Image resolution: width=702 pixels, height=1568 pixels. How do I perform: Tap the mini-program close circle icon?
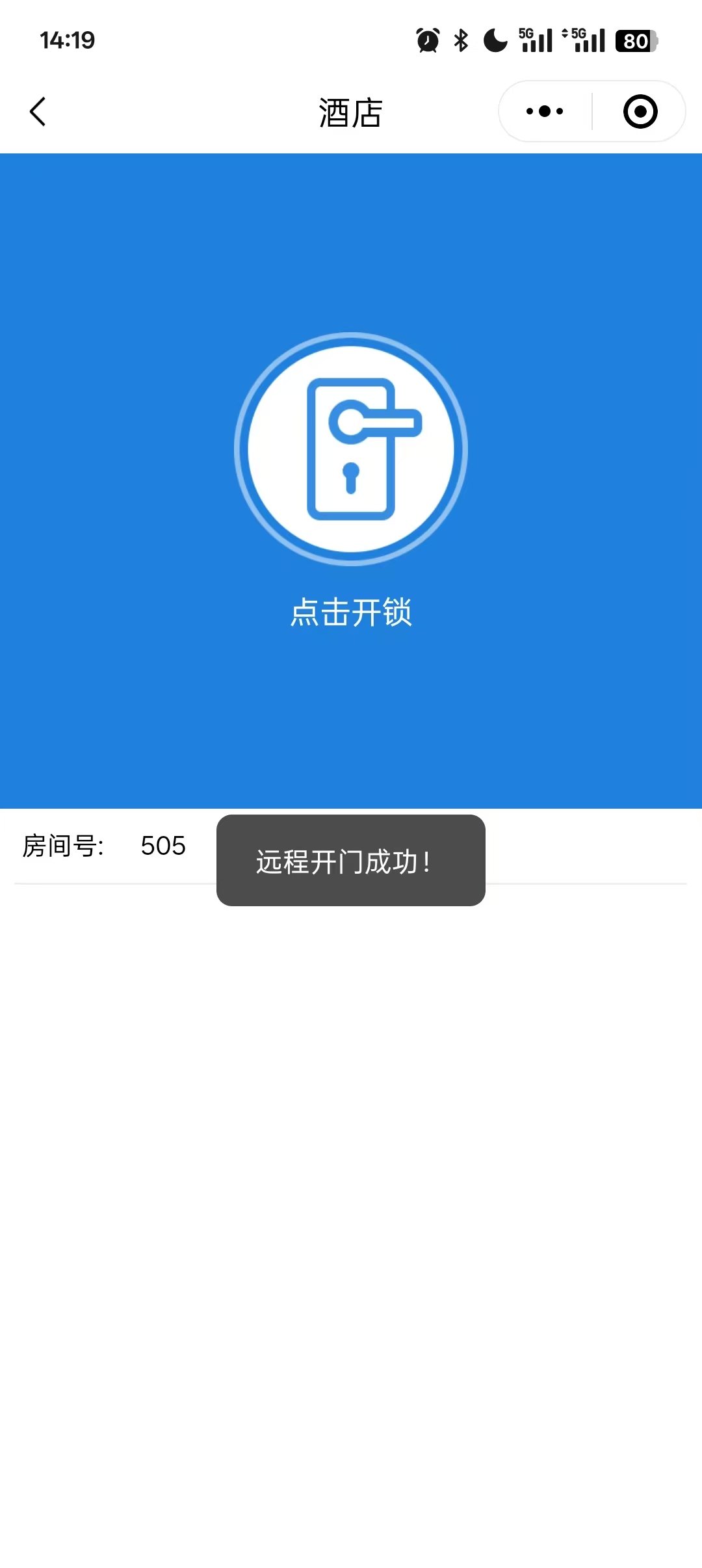[x=640, y=111]
